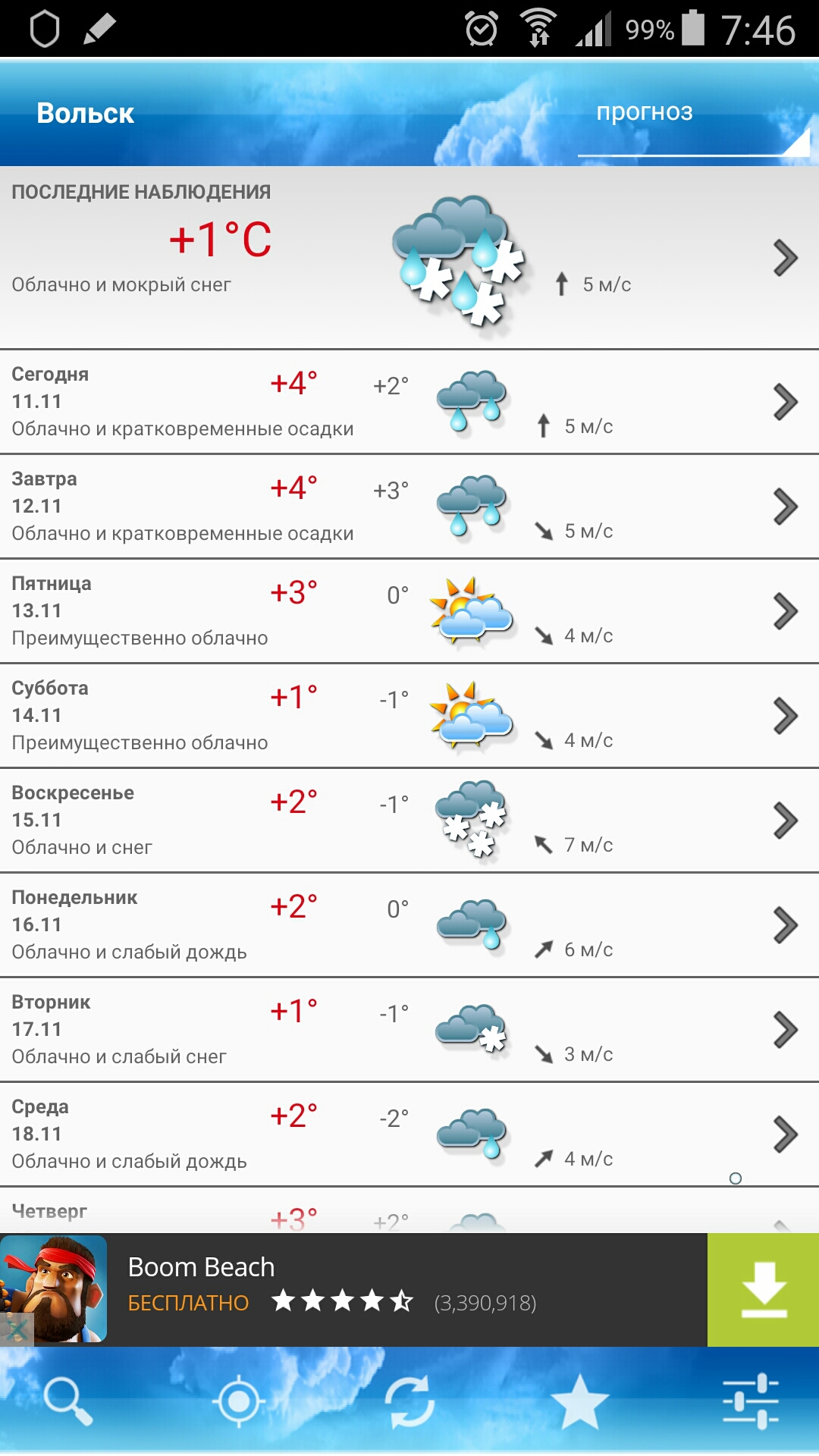Refresh the weather data

(x=409, y=1401)
